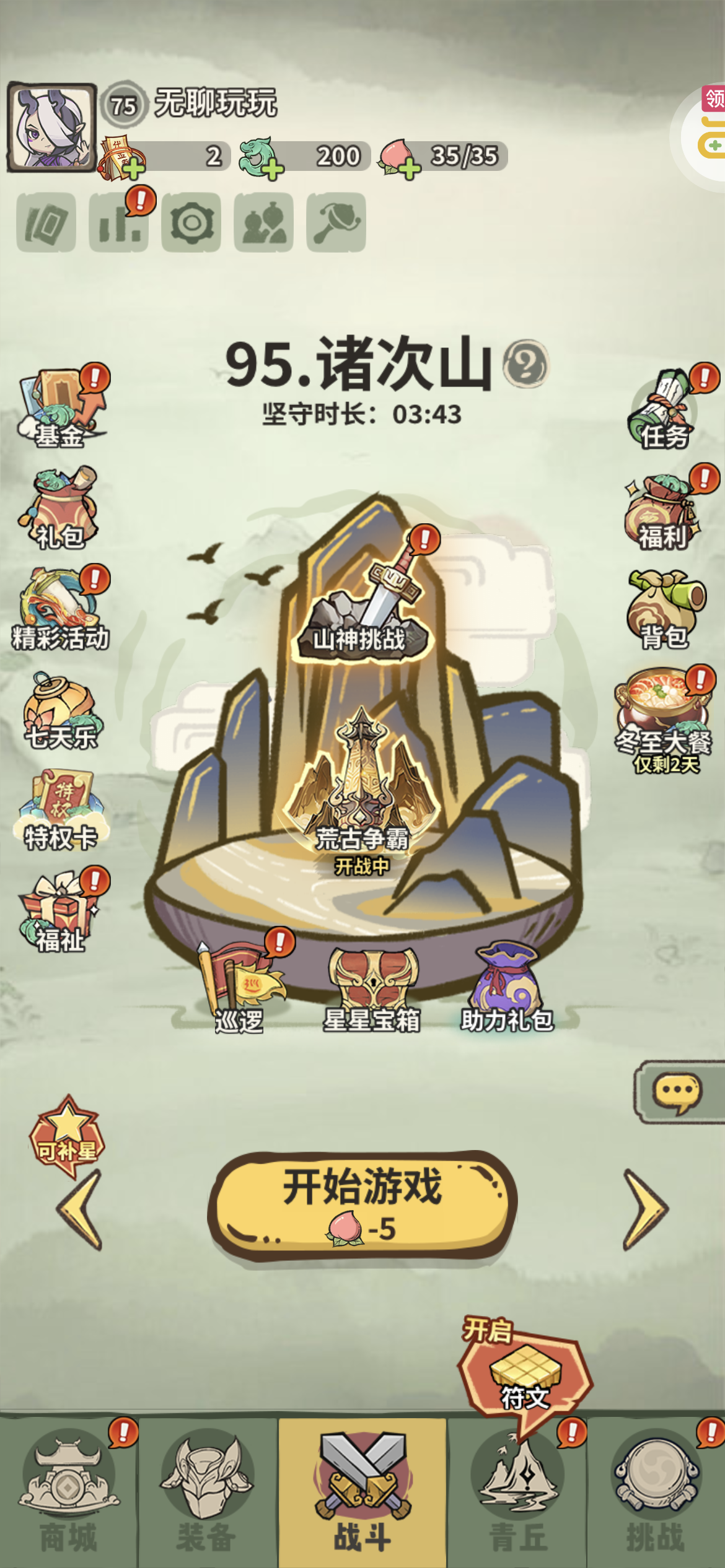
Task: Open the 冬至大餐 event
Action: (x=664, y=718)
